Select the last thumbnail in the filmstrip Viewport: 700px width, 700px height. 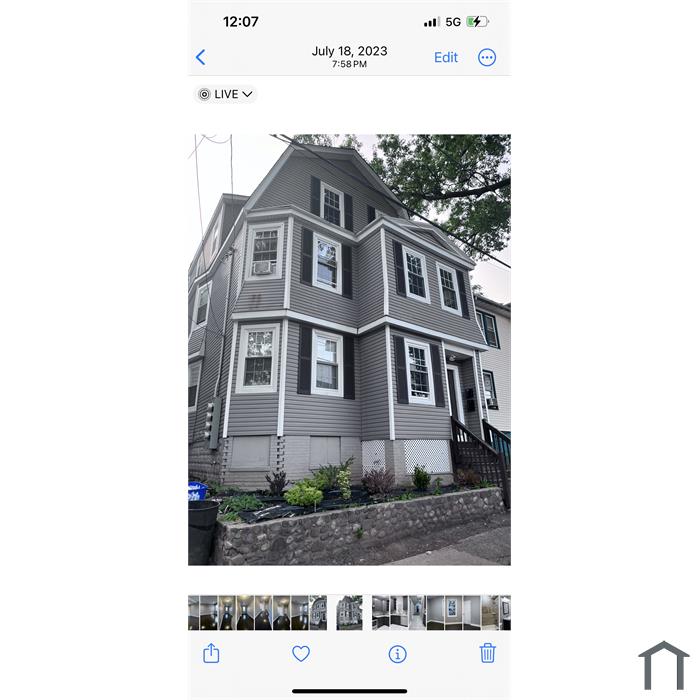505,612
